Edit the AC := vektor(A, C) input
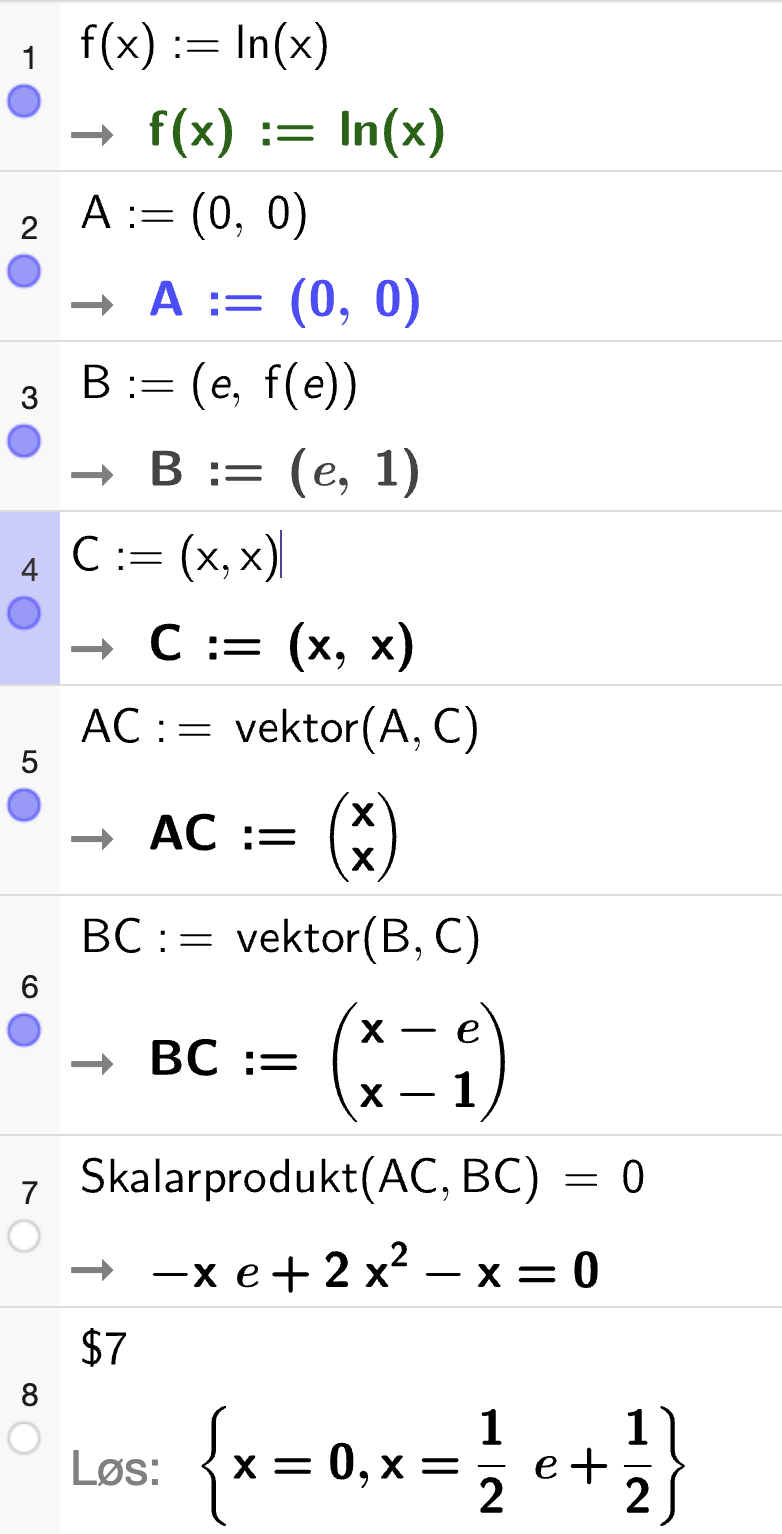This screenshot has height=1534, width=782. coord(280,730)
